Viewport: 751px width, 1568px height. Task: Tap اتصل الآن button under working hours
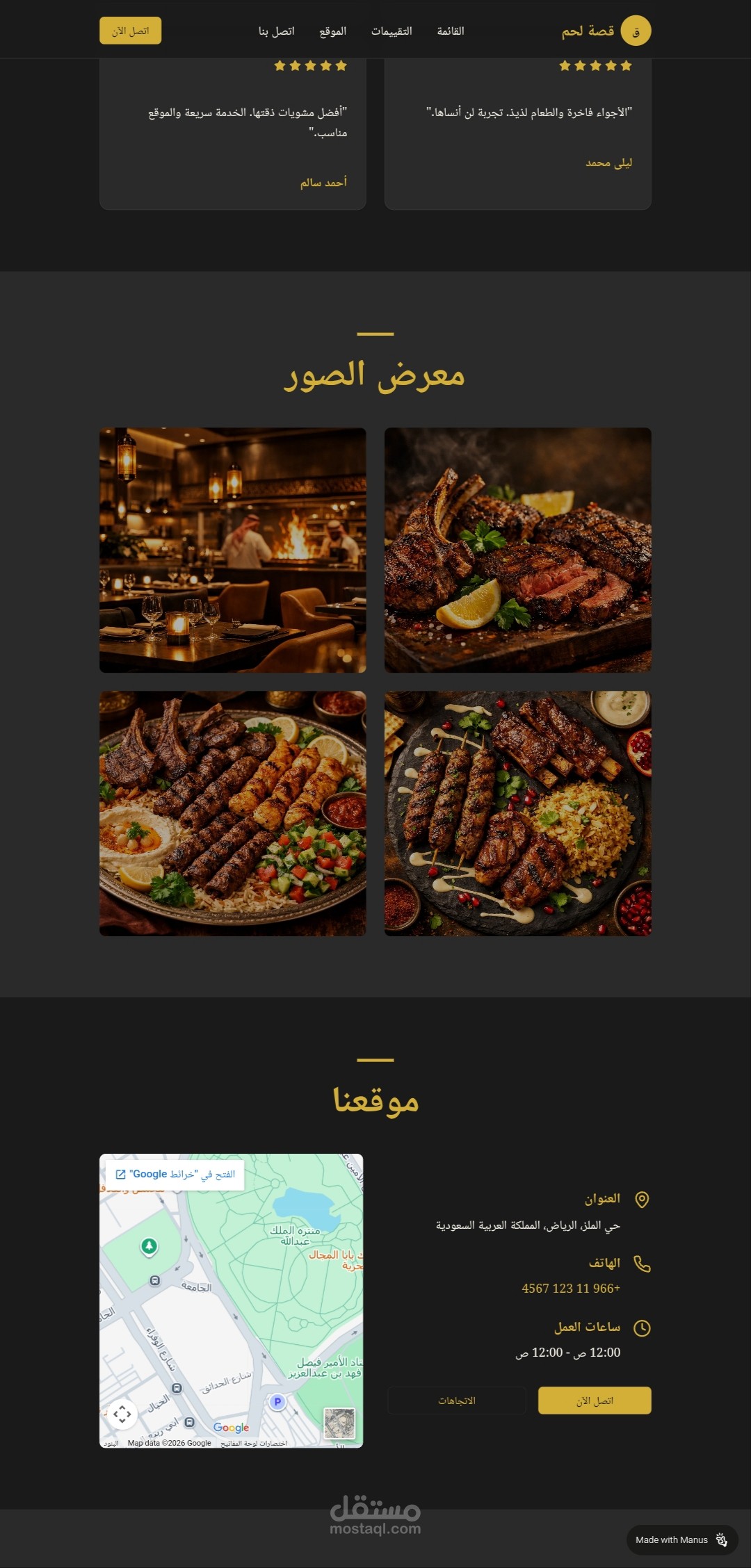(595, 1400)
